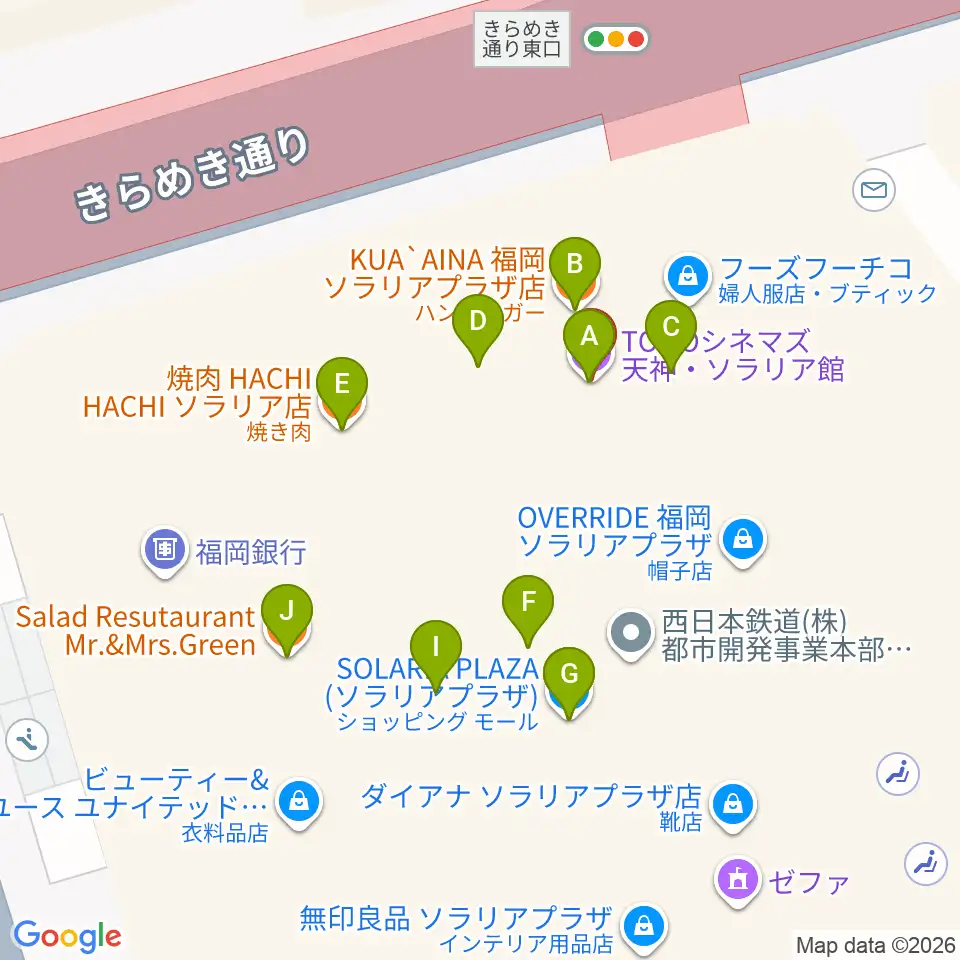Viewport: 960px width, 960px height.
Task: Open the 西日本鉄道(株) location pin
Action: 631,634
